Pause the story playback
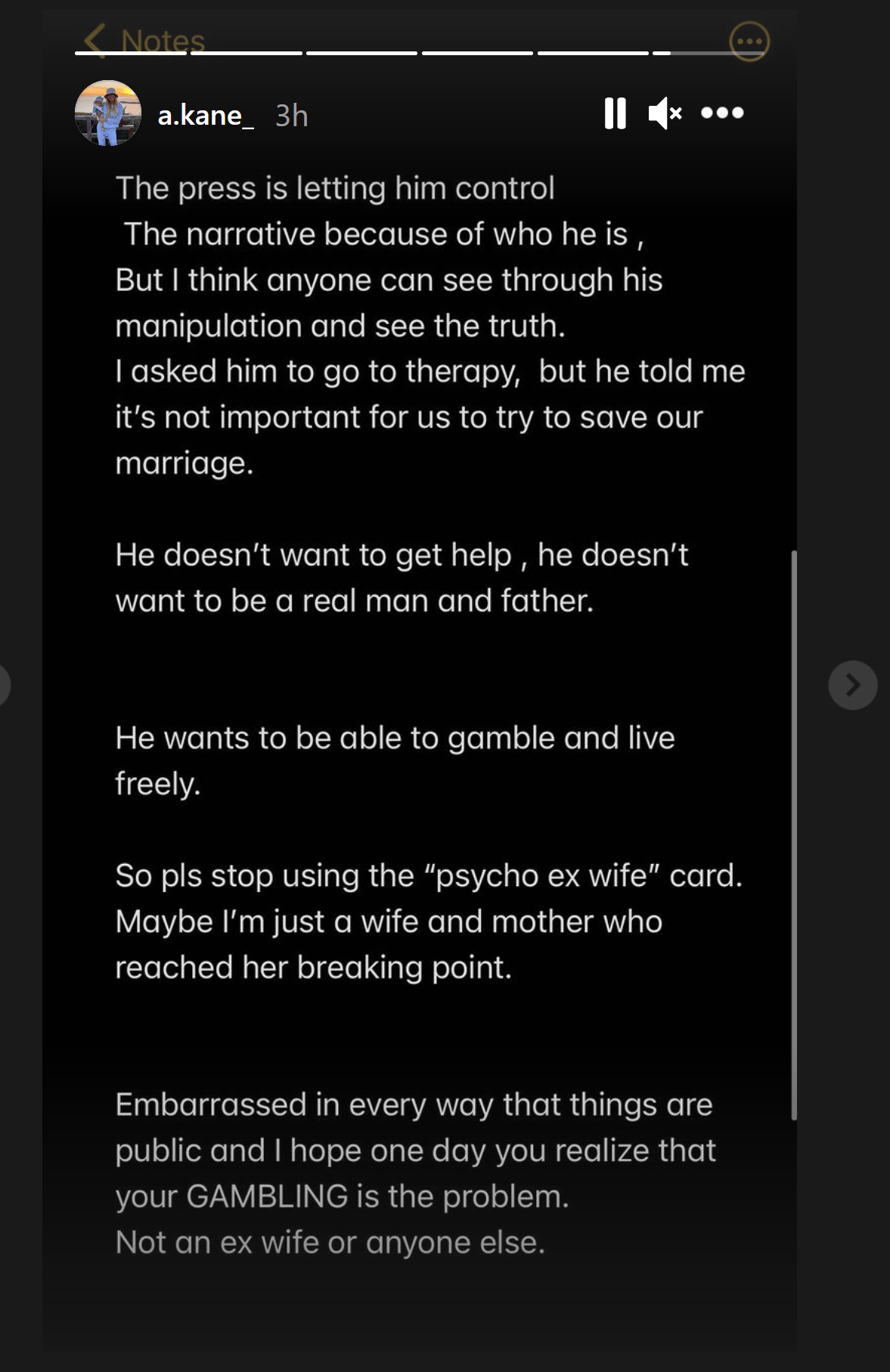 [x=615, y=113]
